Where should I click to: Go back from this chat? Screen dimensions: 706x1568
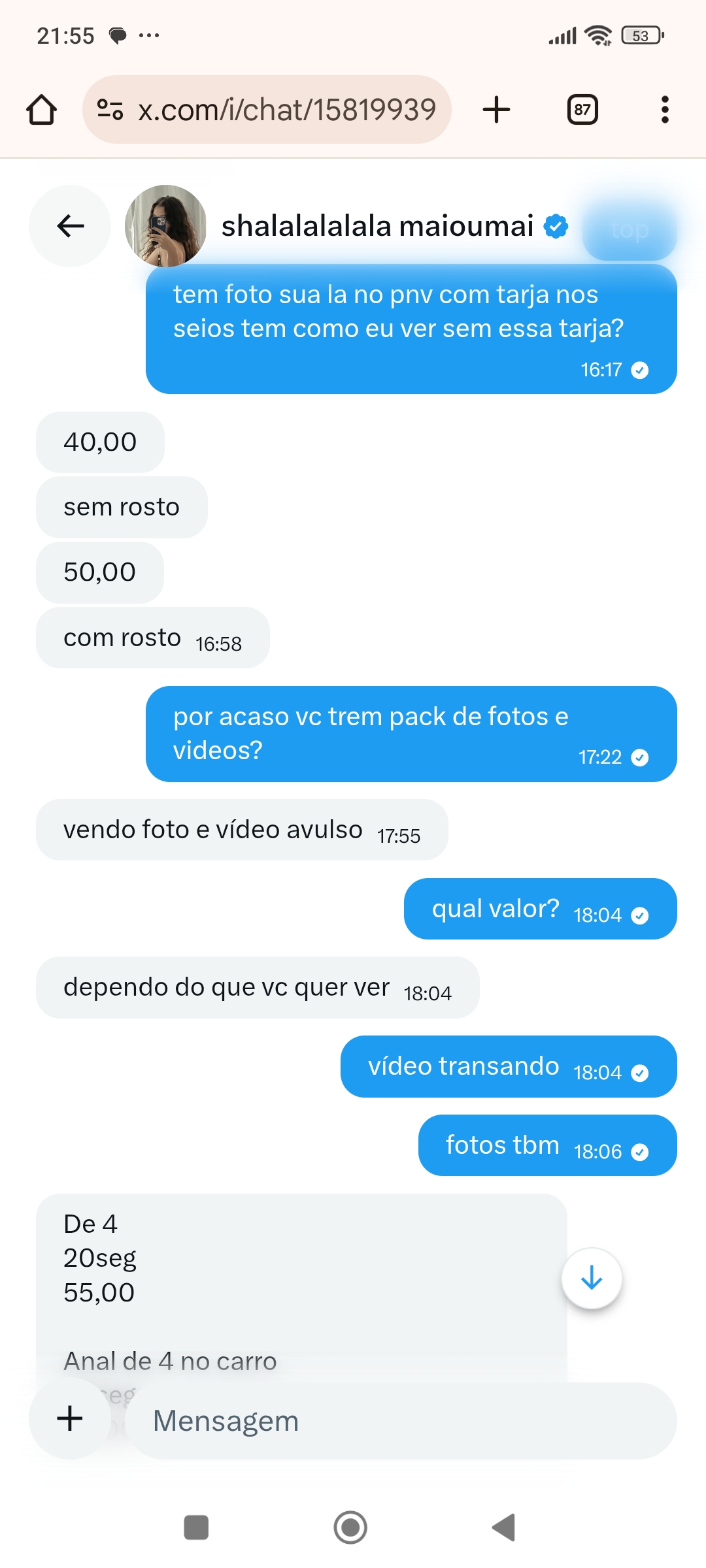[70, 226]
